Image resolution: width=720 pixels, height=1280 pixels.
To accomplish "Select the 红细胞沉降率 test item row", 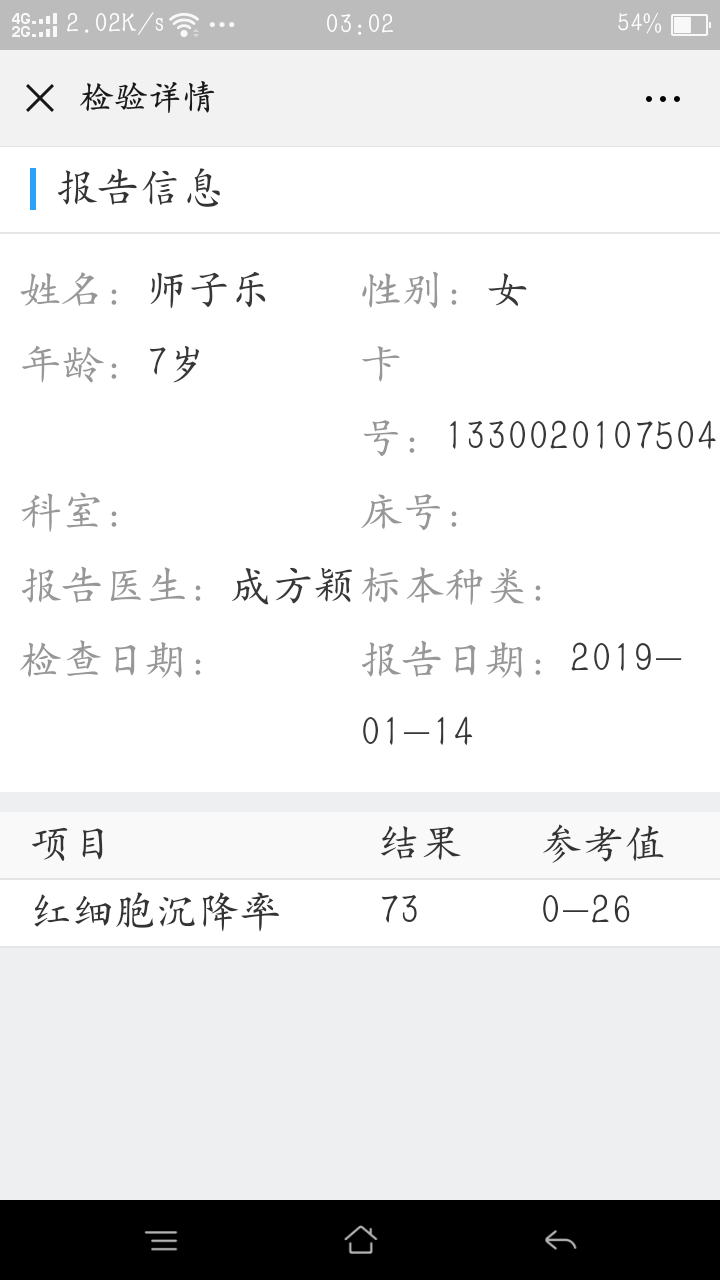I will (x=155, y=912).
